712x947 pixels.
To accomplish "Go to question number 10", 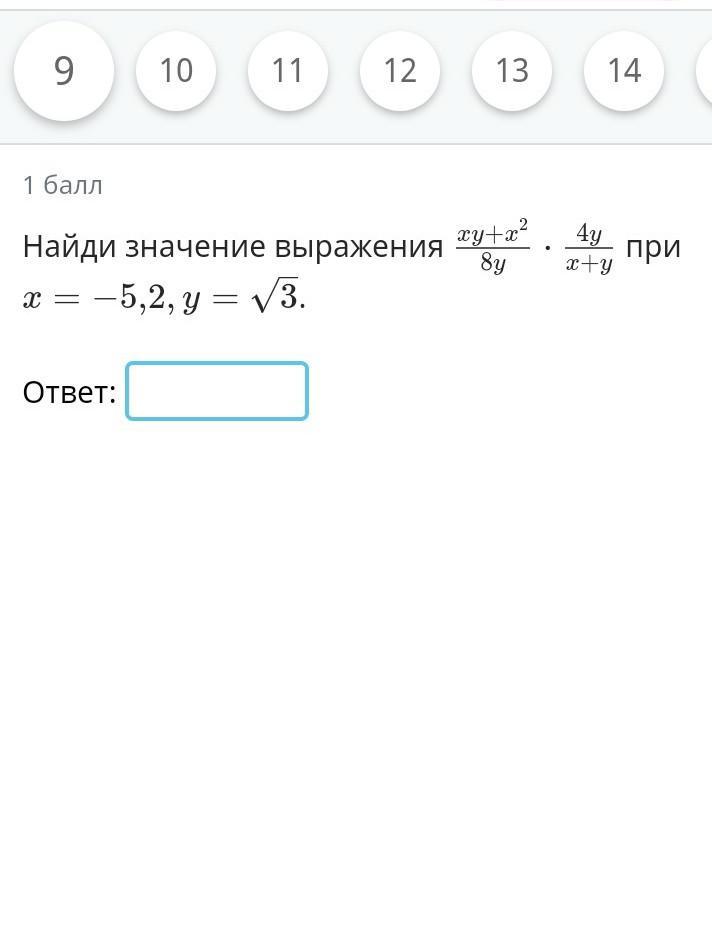I will pos(176,71).
